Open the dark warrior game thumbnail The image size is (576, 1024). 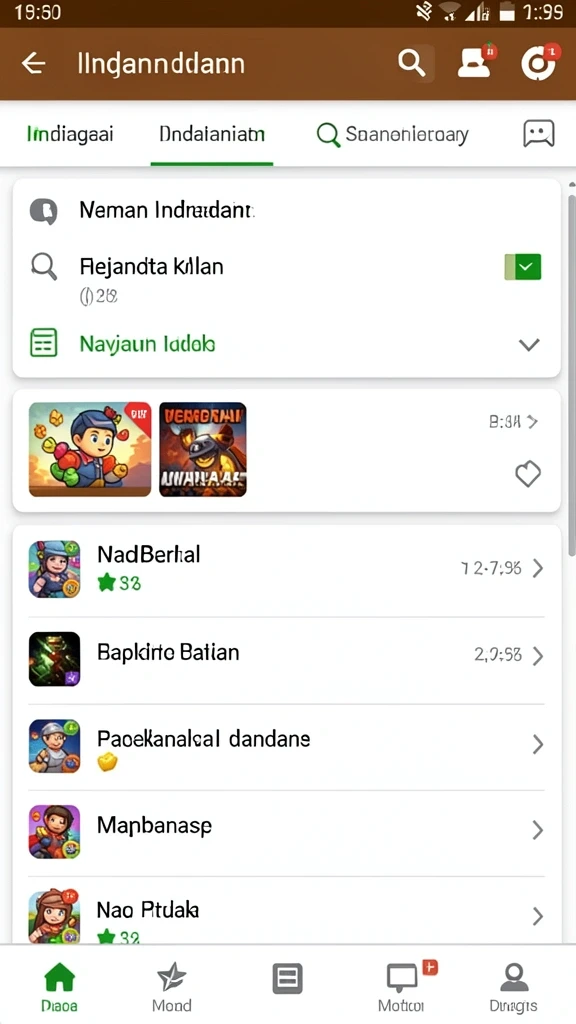203,449
